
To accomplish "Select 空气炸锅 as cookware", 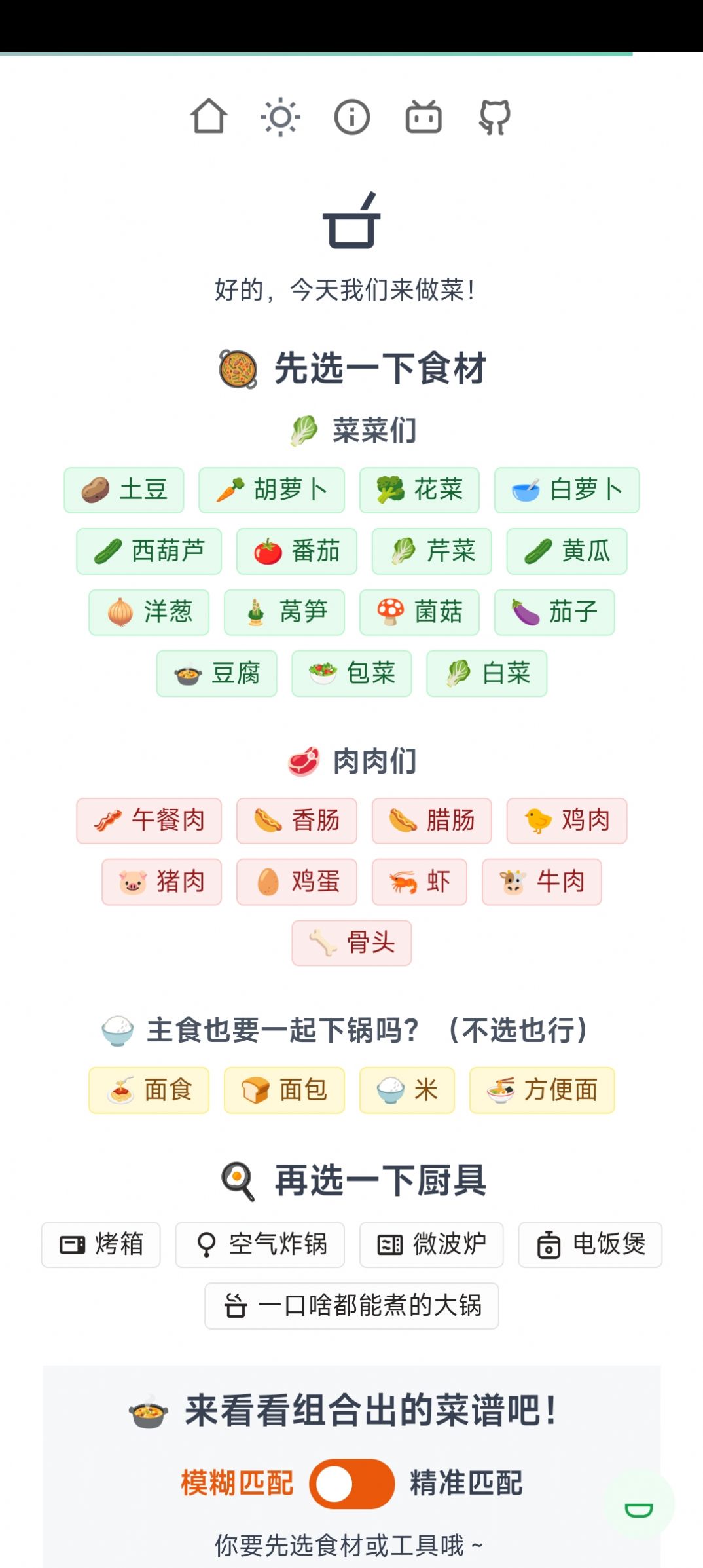I will pos(260,1244).
